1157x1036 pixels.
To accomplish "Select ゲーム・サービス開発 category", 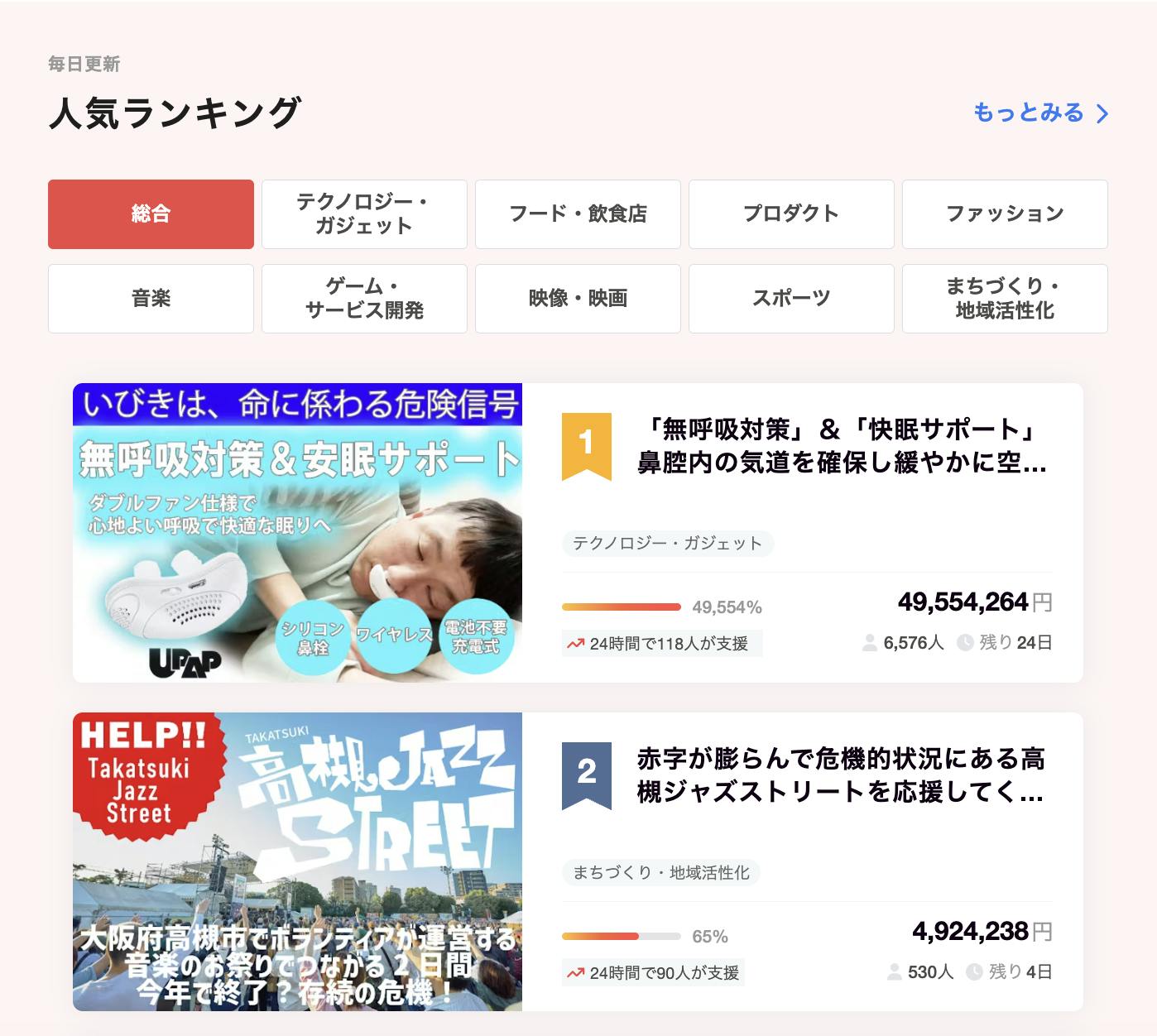I will pyautogui.click(x=364, y=298).
